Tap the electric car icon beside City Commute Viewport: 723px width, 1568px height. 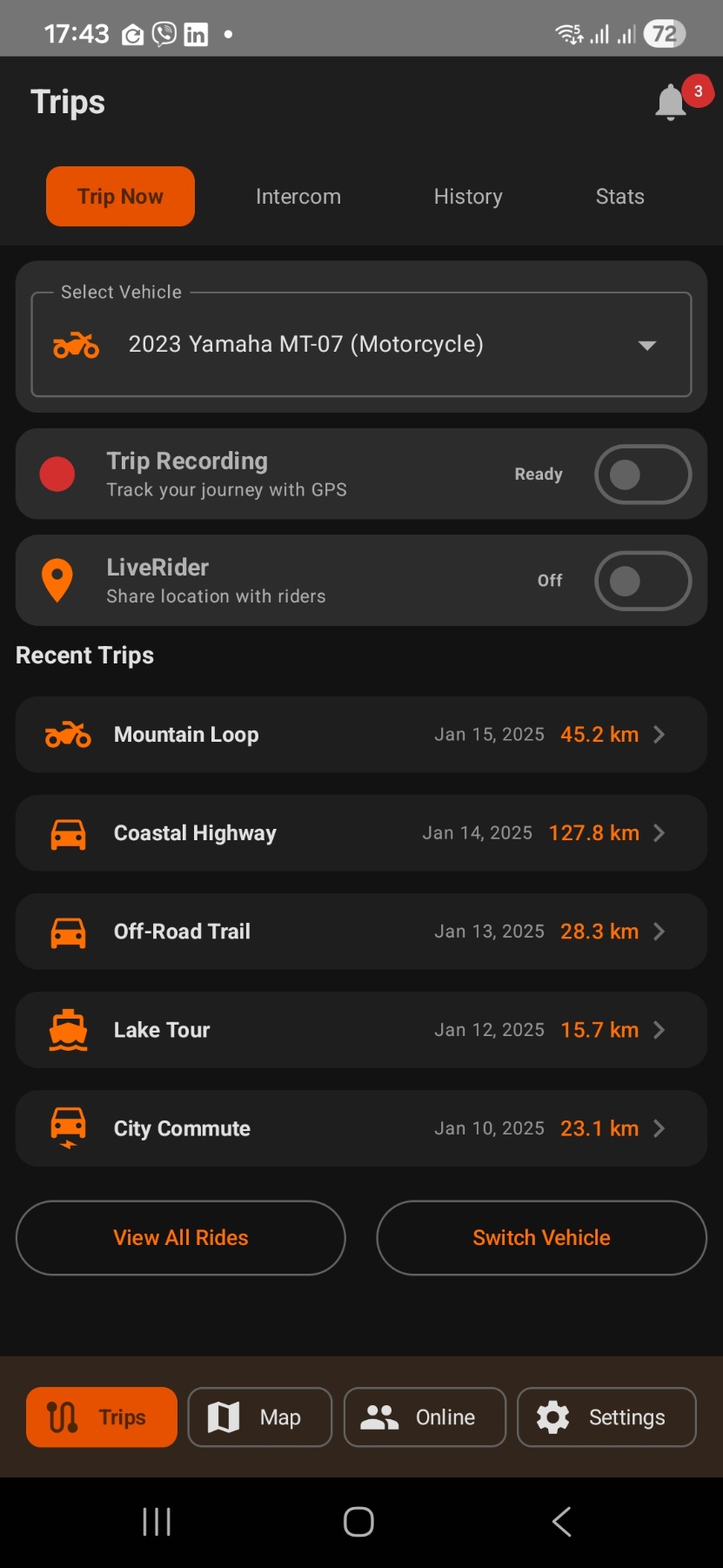point(68,1127)
